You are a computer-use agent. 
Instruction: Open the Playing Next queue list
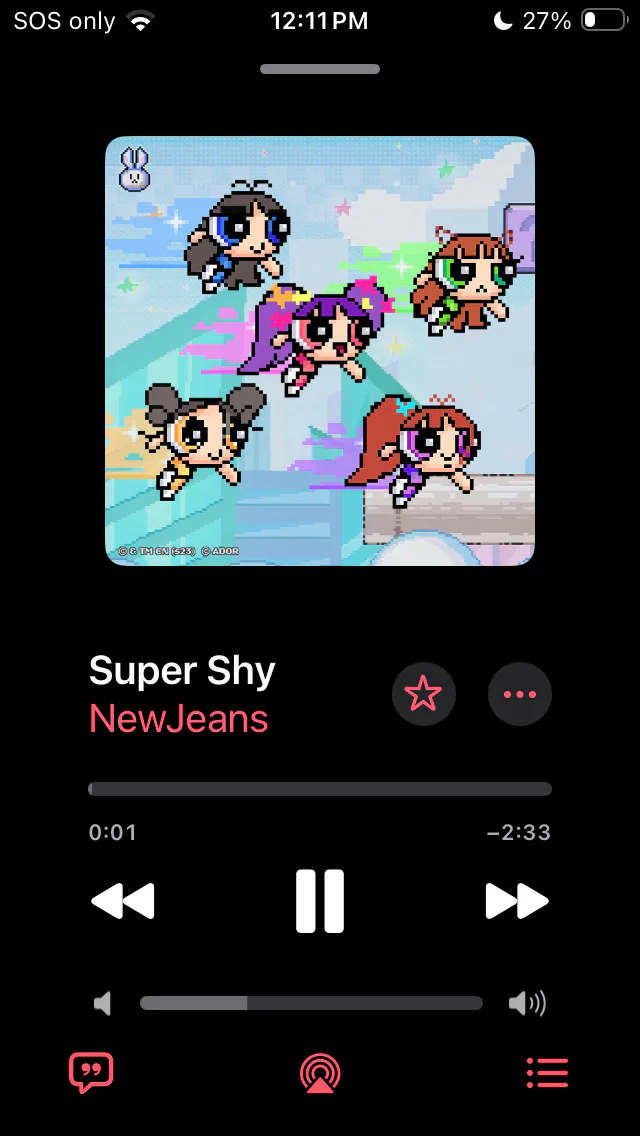coord(547,1073)
